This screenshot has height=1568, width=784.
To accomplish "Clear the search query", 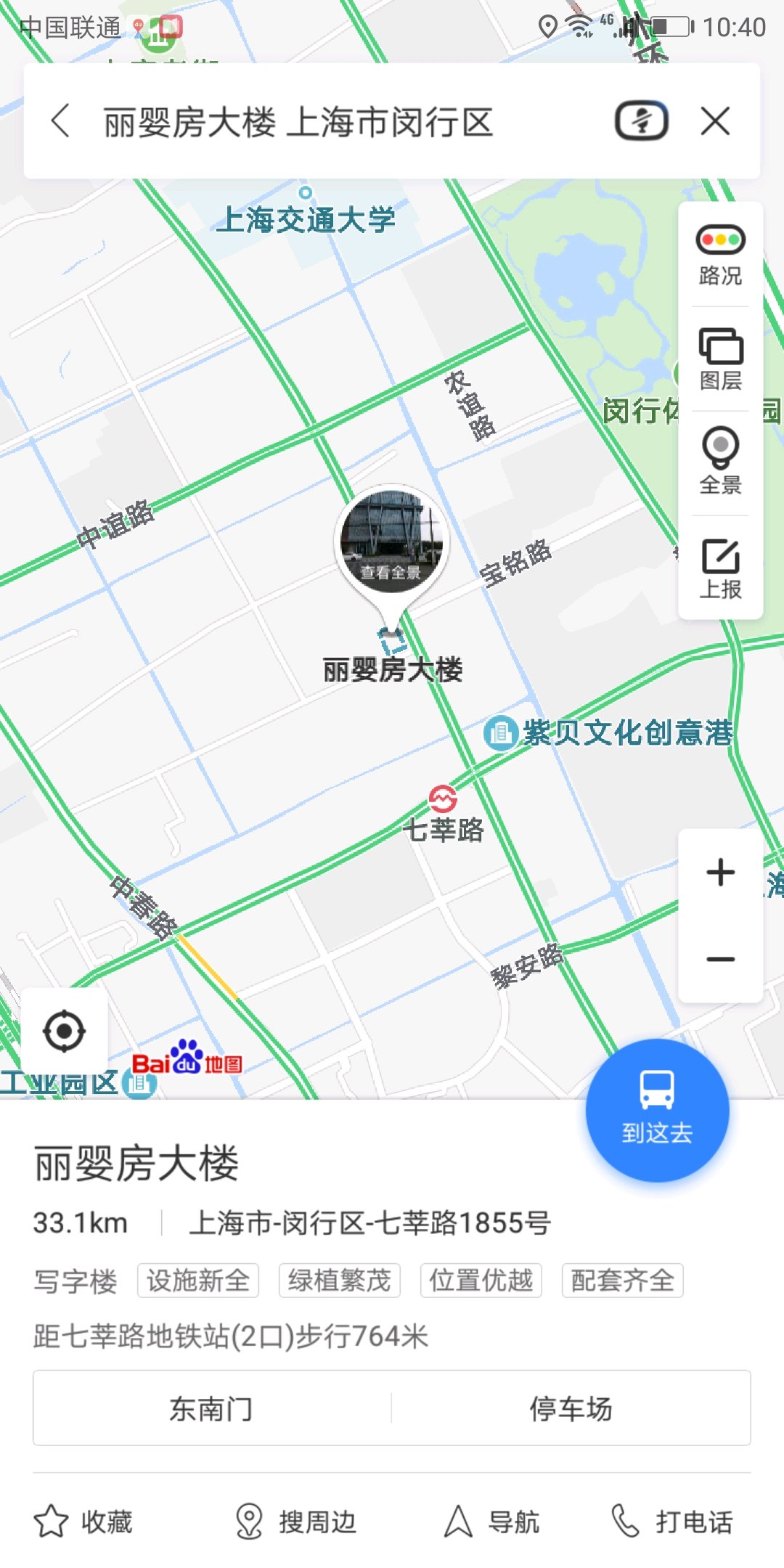I will 715,121.
